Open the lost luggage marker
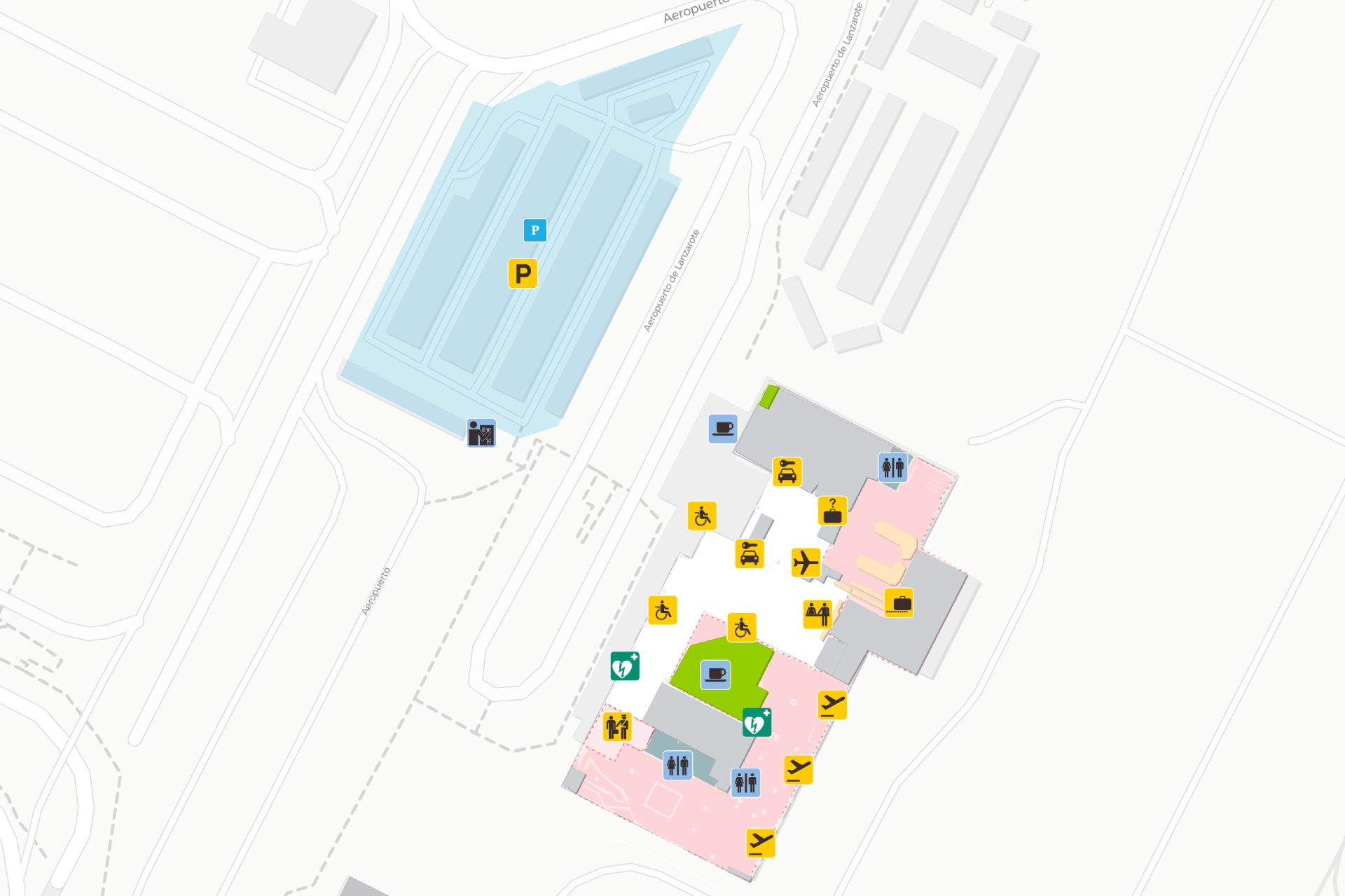1345x896 pixels. pos(832,511)
